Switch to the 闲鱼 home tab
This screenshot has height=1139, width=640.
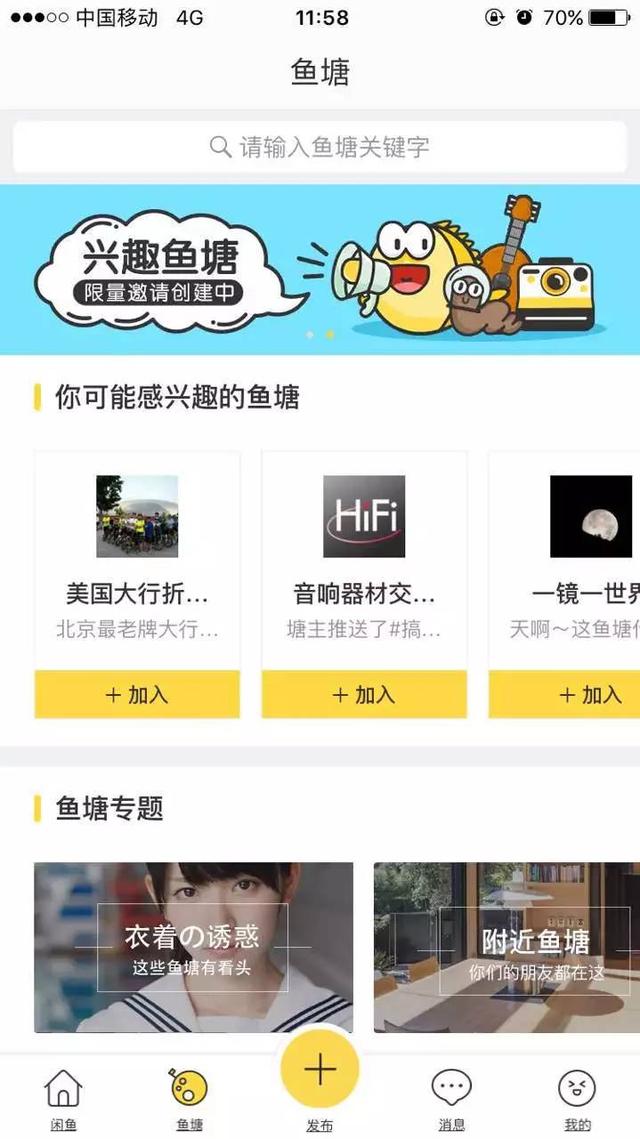tap(63, 1099)
